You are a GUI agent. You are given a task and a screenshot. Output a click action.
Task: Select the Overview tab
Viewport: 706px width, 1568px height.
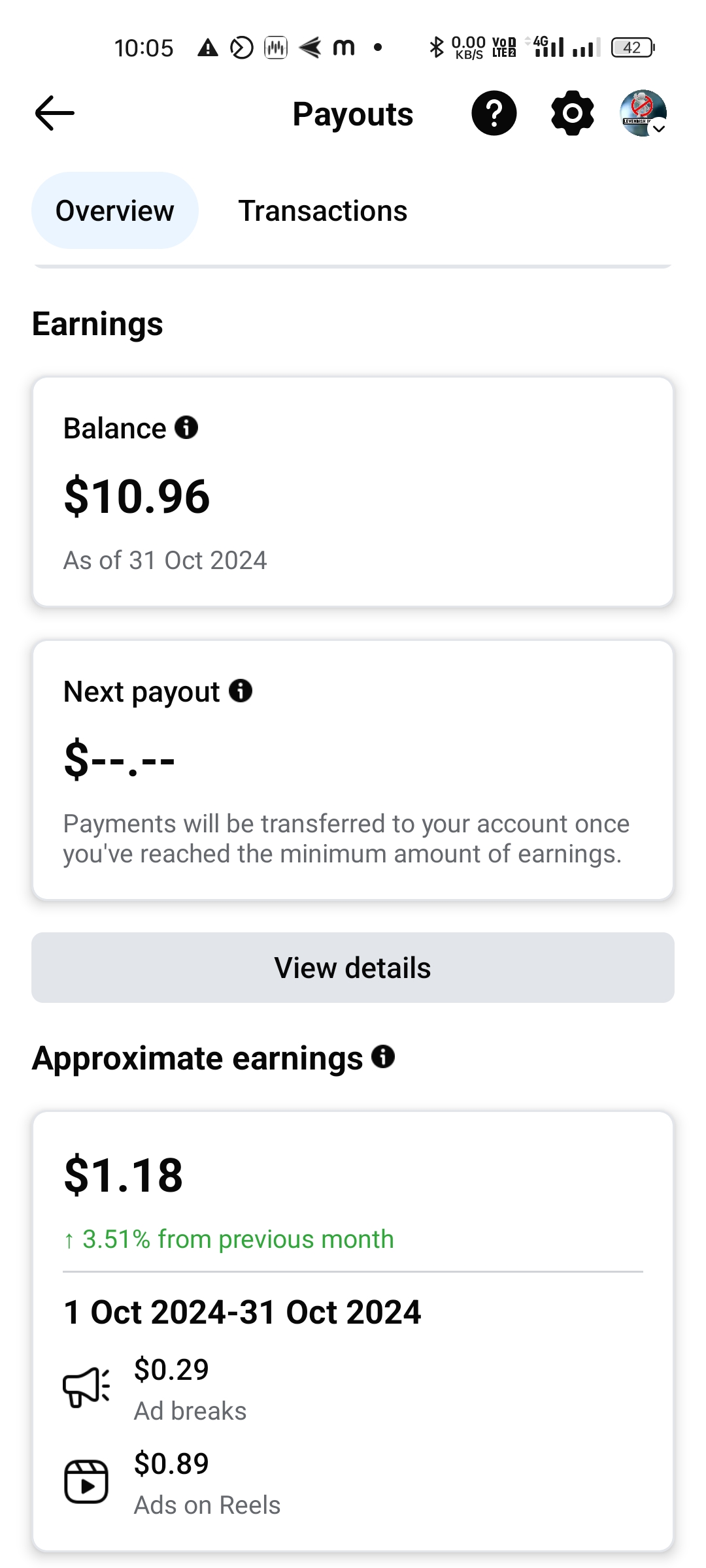coord(115,210)
